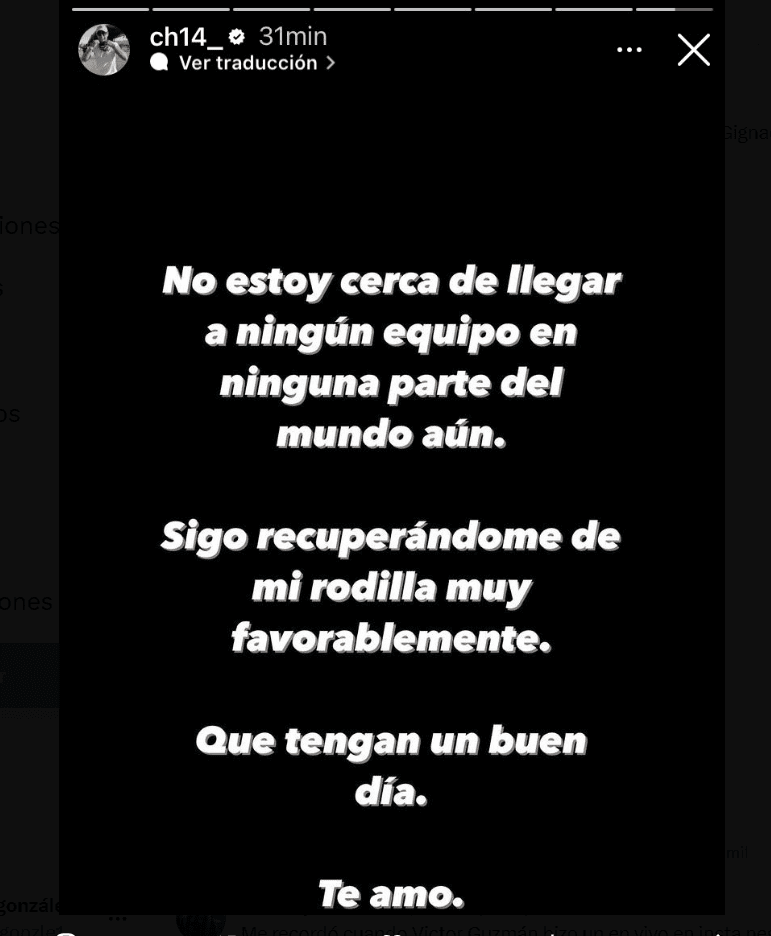Tap Ver traducción to translate story
The image size is (771, 936).
pos(247,63)
